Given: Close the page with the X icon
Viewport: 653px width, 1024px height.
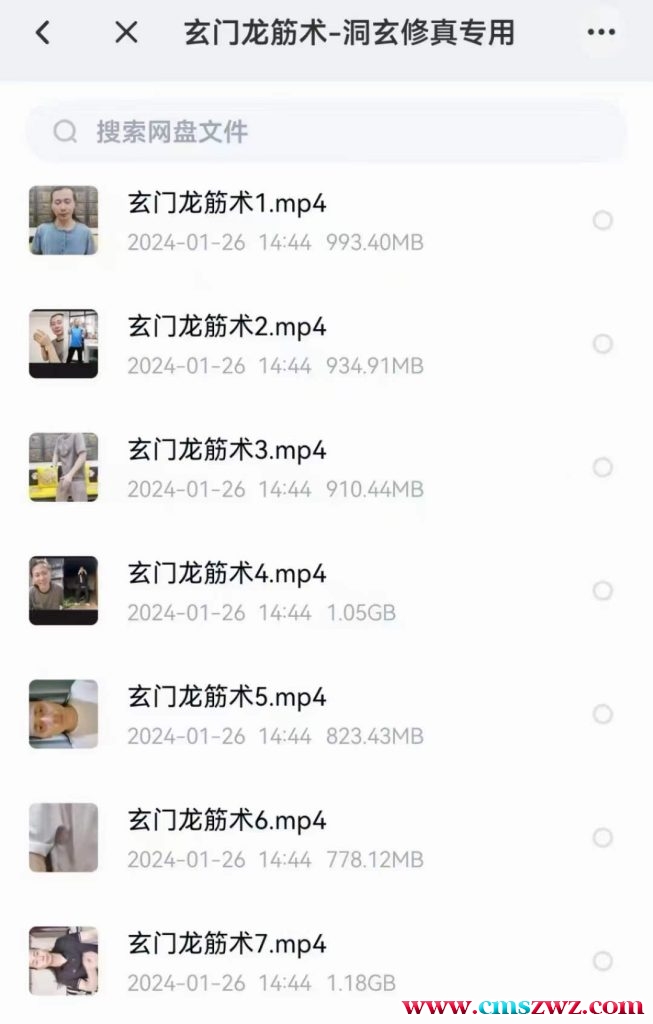Looking at the screenshot, I should point(126,33).
